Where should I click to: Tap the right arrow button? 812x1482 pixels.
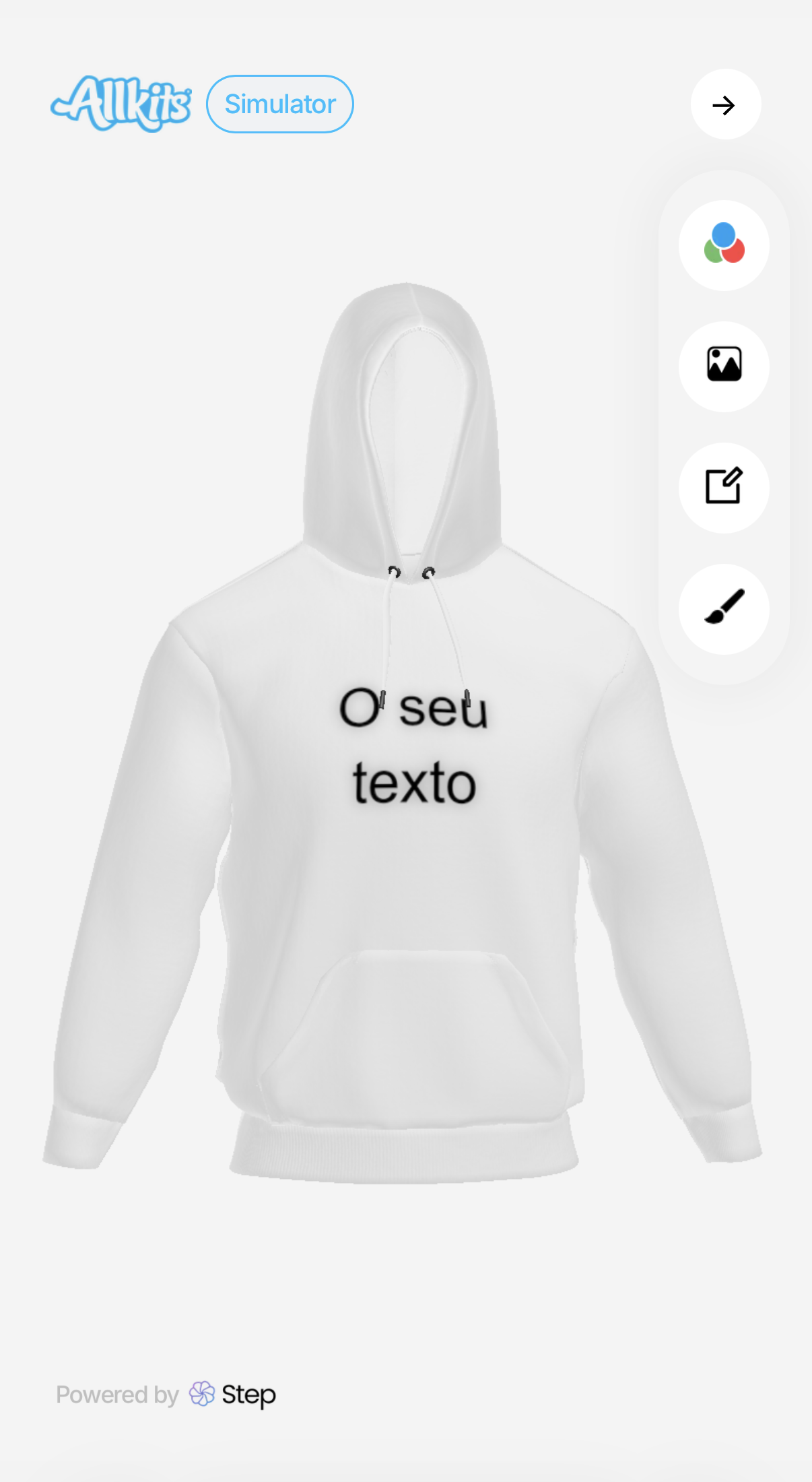725,104
